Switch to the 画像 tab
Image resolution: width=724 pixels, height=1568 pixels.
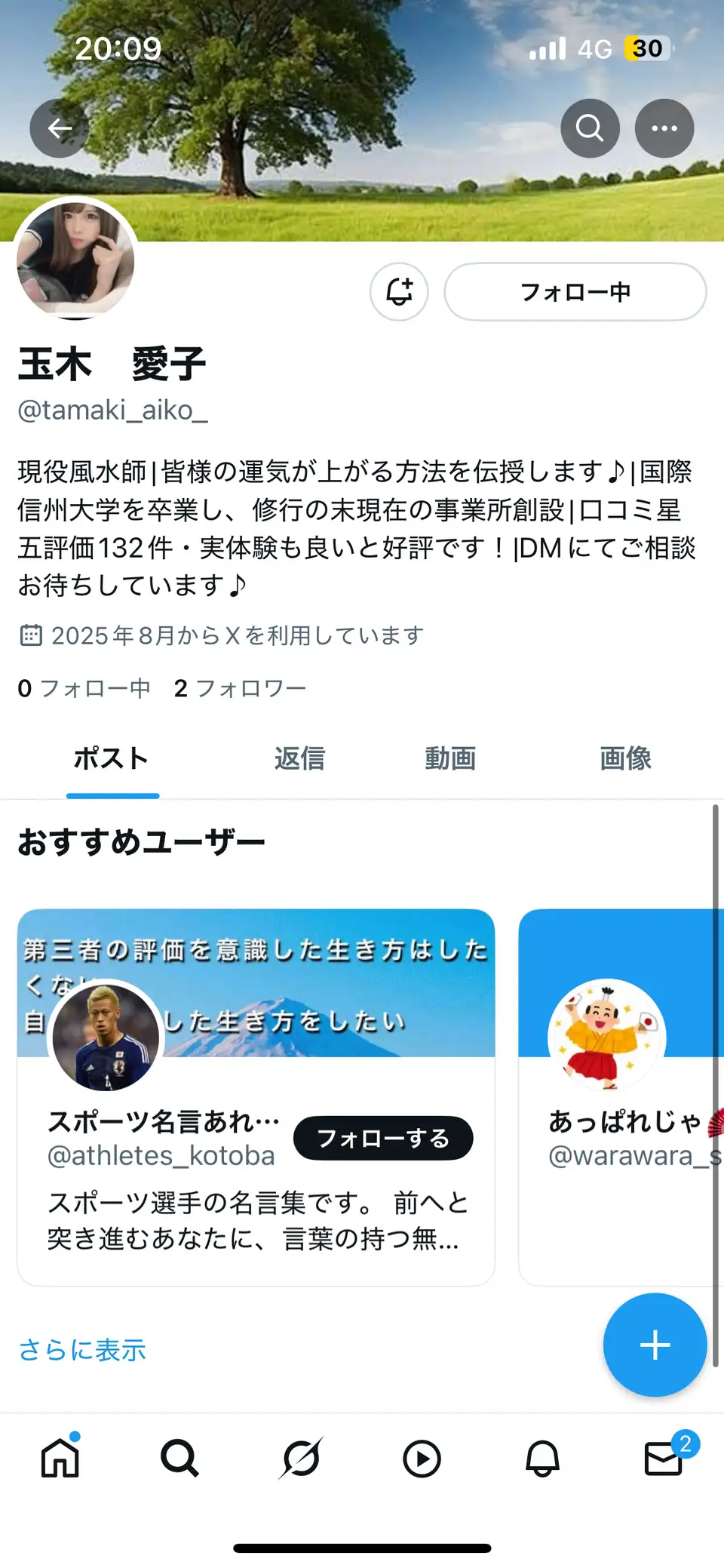pyautogui.click(x=625, y=758)
